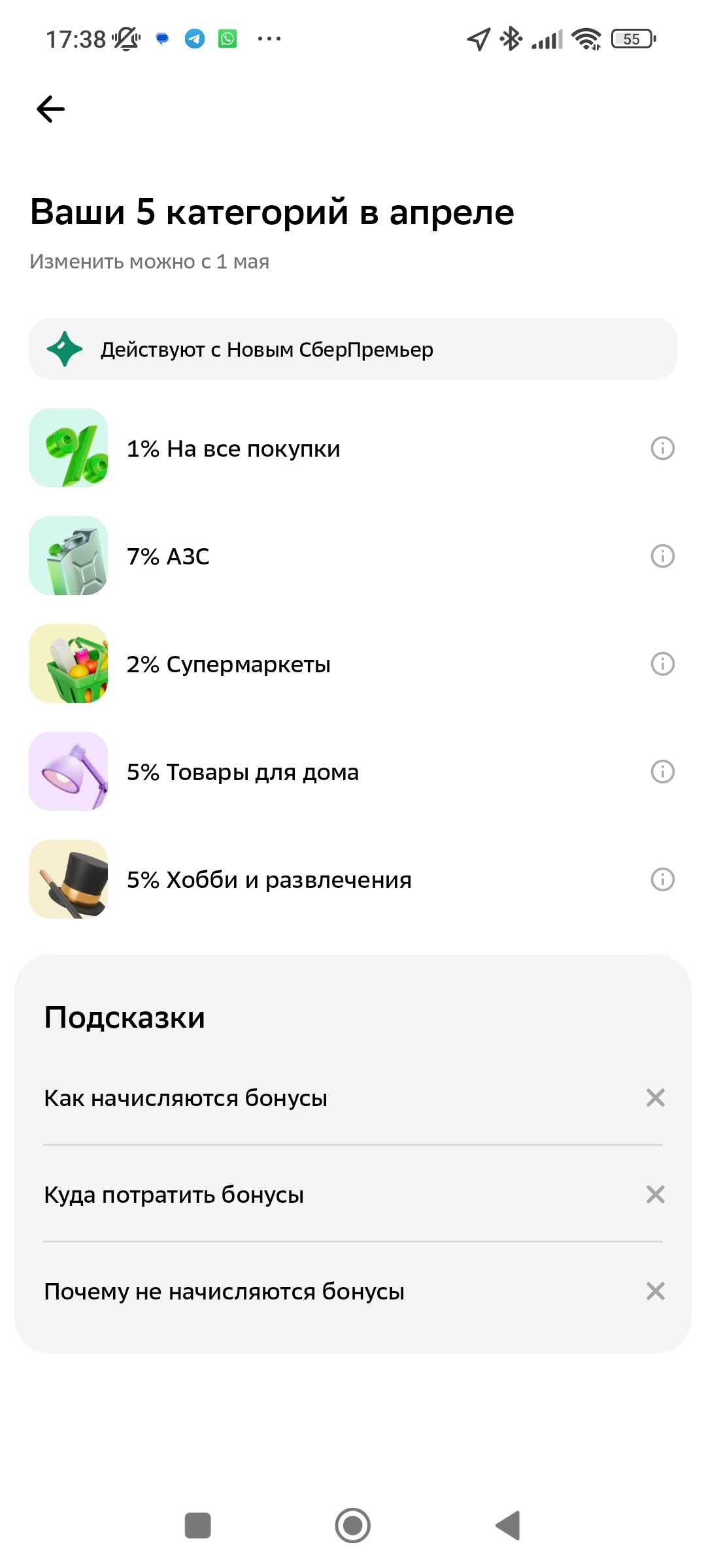Screen dimensions: 706x1568
Task: Open hint Почему не начисляются бонусы
Action: [x=224, y=1292]
